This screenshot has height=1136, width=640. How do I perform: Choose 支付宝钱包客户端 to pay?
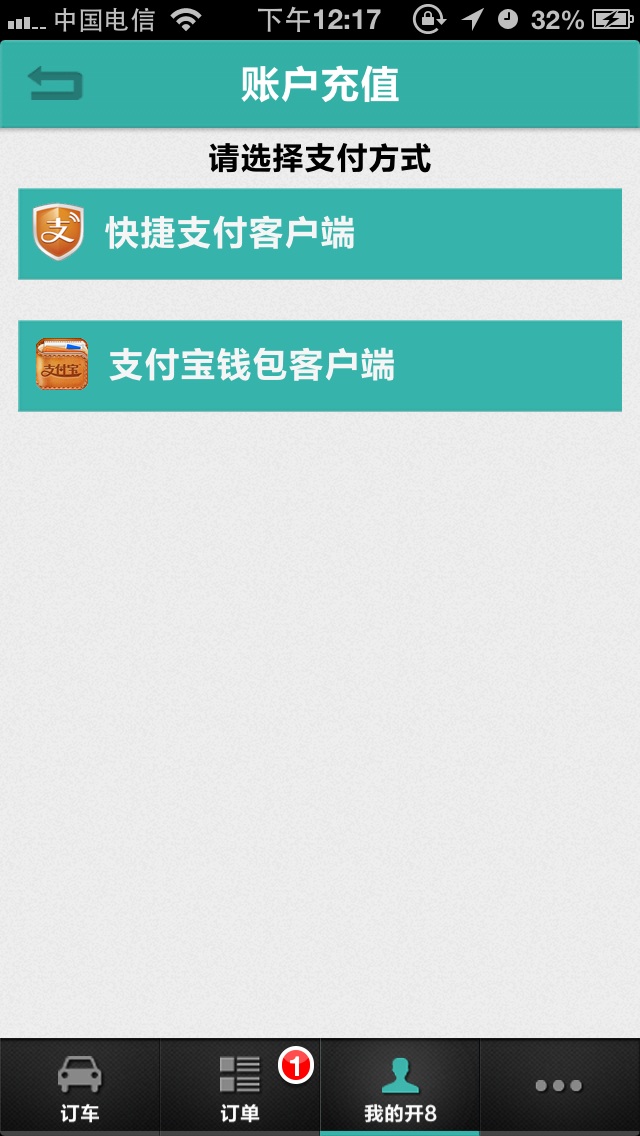[320, 366]
